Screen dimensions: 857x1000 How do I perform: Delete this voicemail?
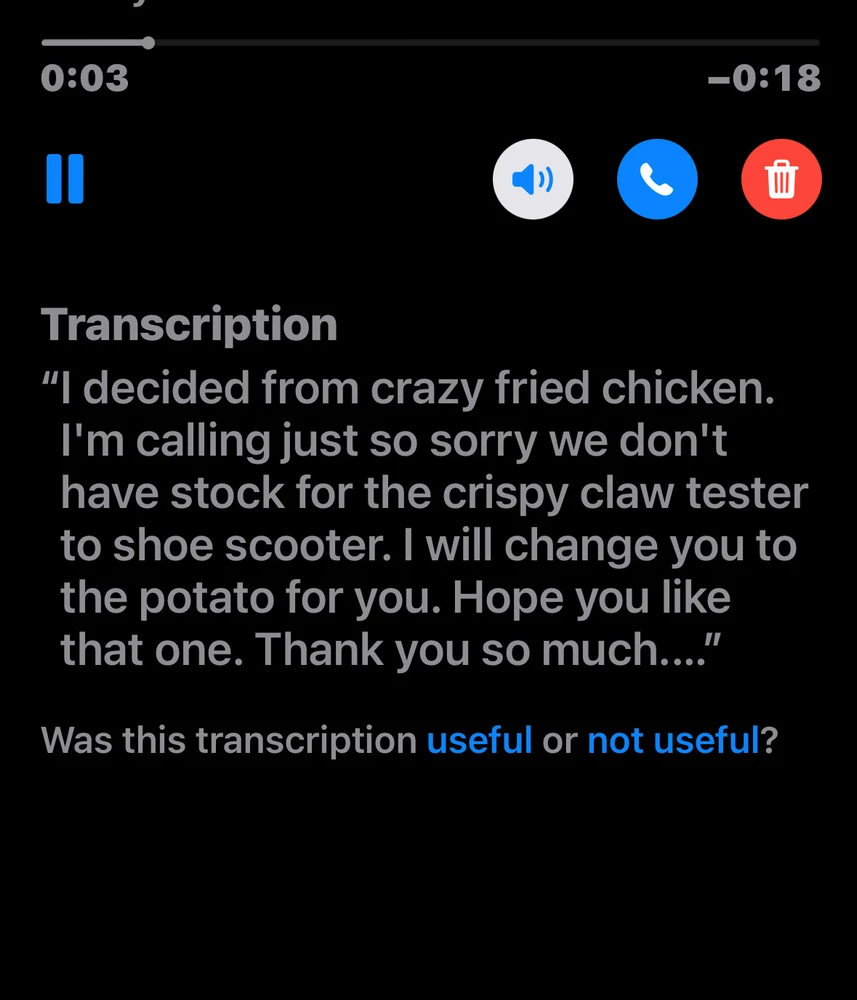pyautogui.click(x=781, y=180)
